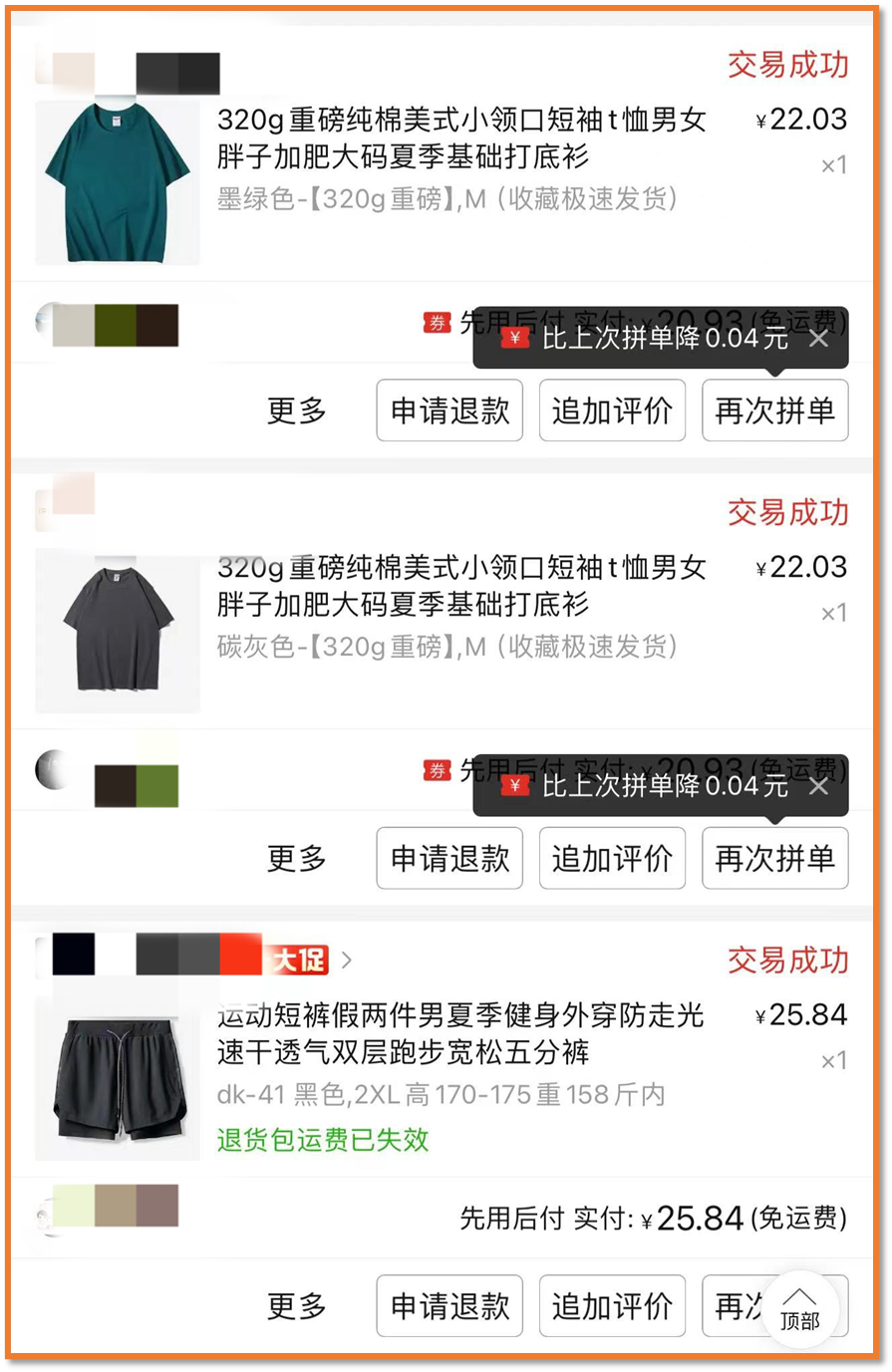Tap 追加评价 on the carbon gray t-shirt order
892x1372 pixels.
[x=612, y=858]
